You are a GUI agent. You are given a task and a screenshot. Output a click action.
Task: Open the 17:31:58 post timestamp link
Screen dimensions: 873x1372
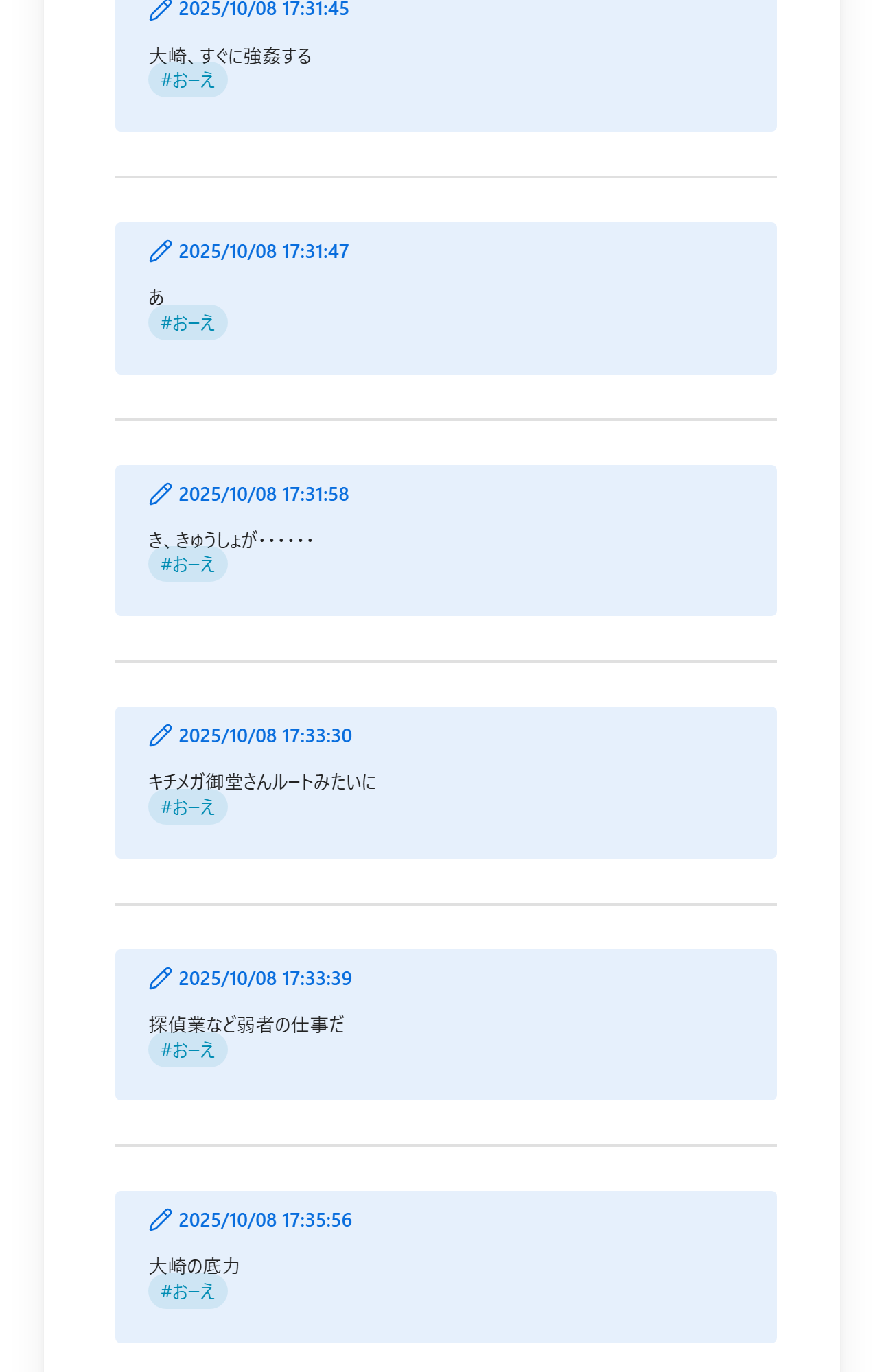264,495
